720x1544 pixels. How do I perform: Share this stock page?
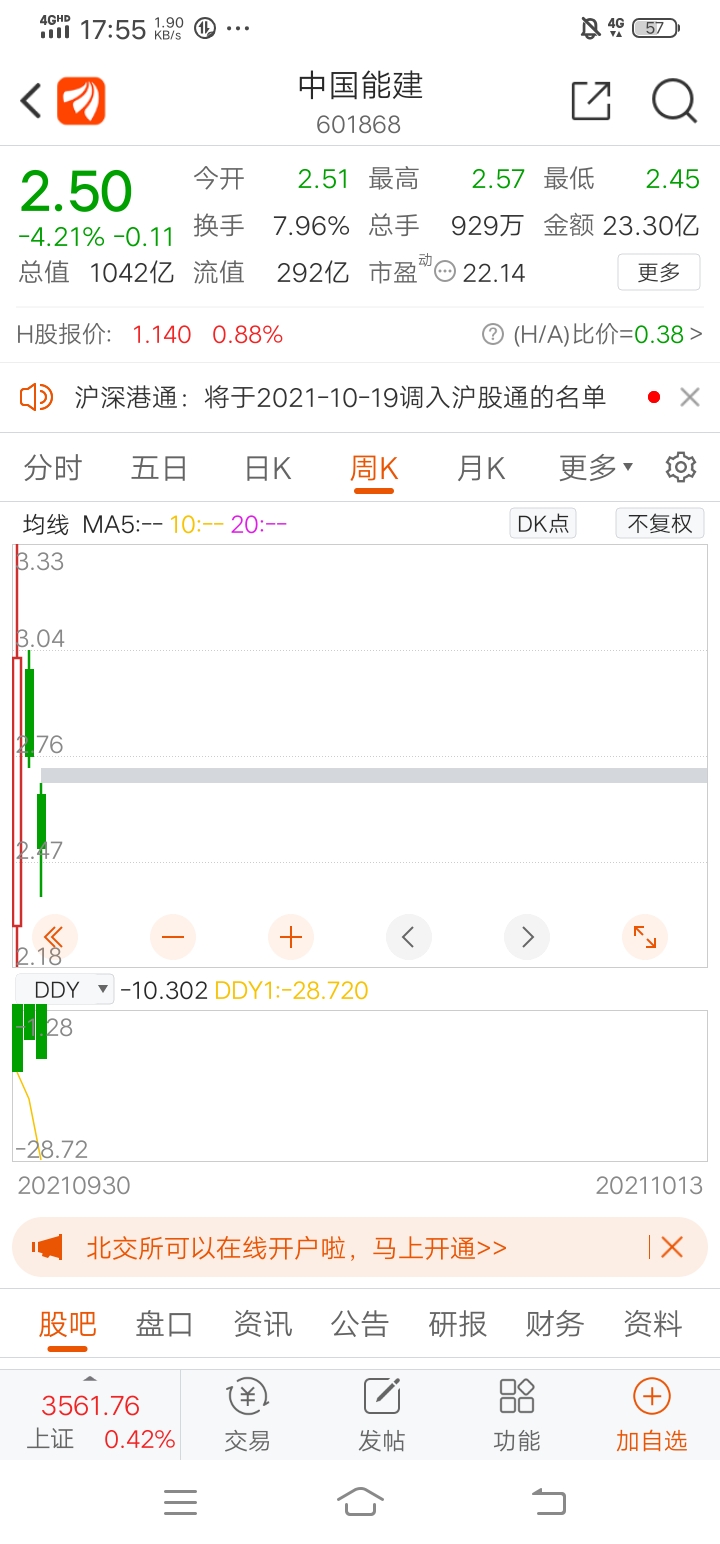tap(591, 101)
